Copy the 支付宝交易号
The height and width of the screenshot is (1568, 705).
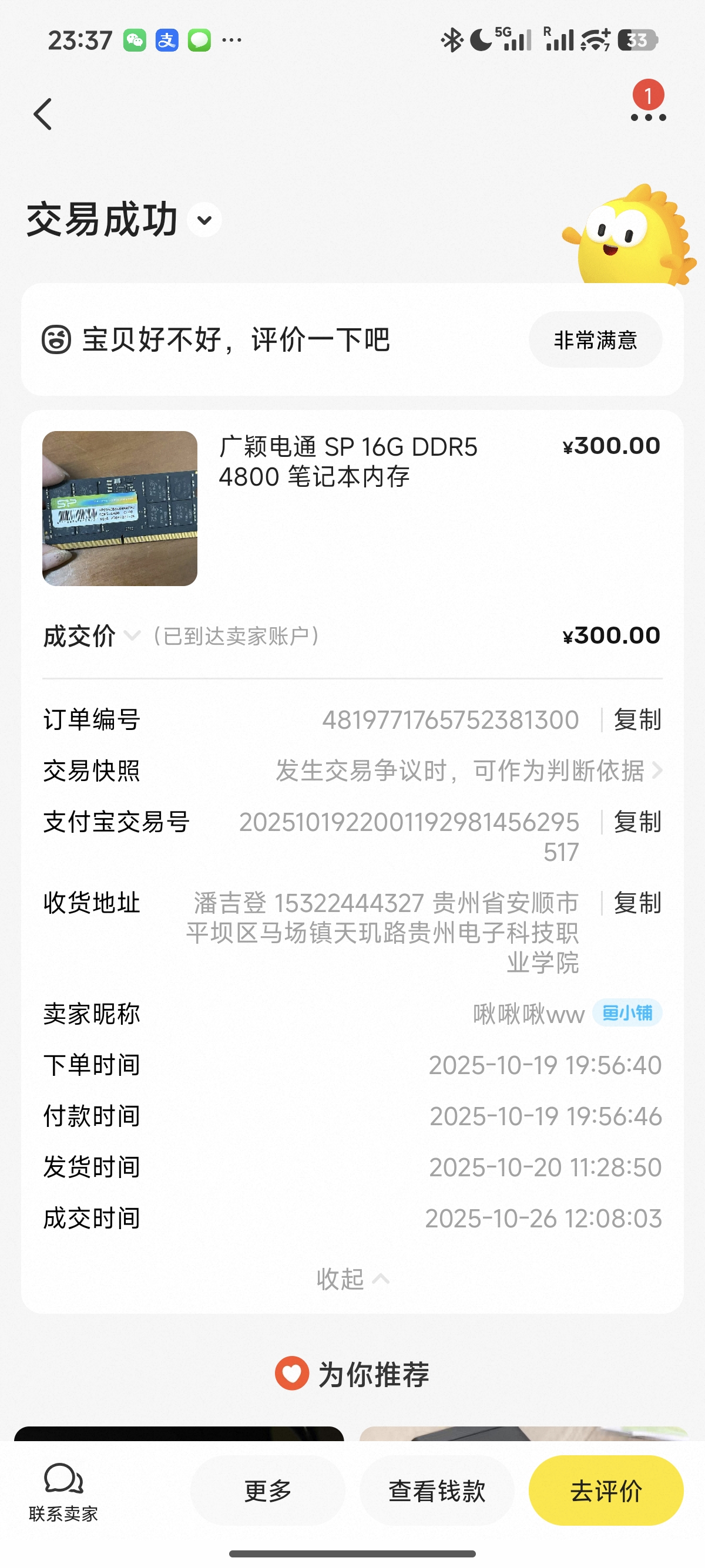637,822
